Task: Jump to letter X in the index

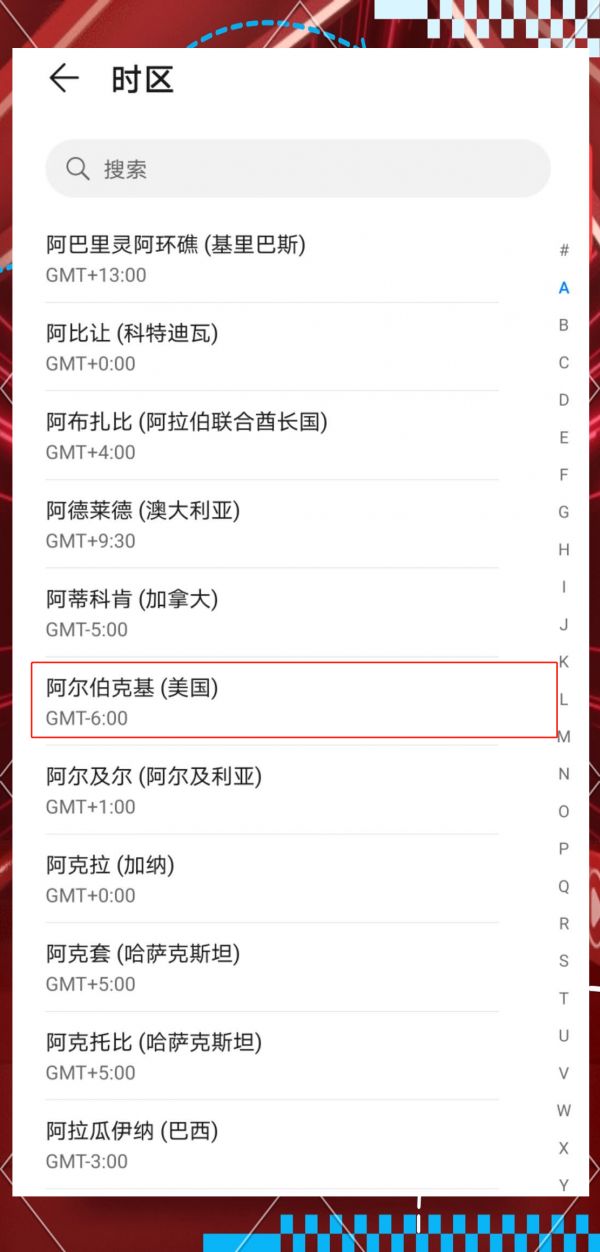Action: [x=564, y=1148]
